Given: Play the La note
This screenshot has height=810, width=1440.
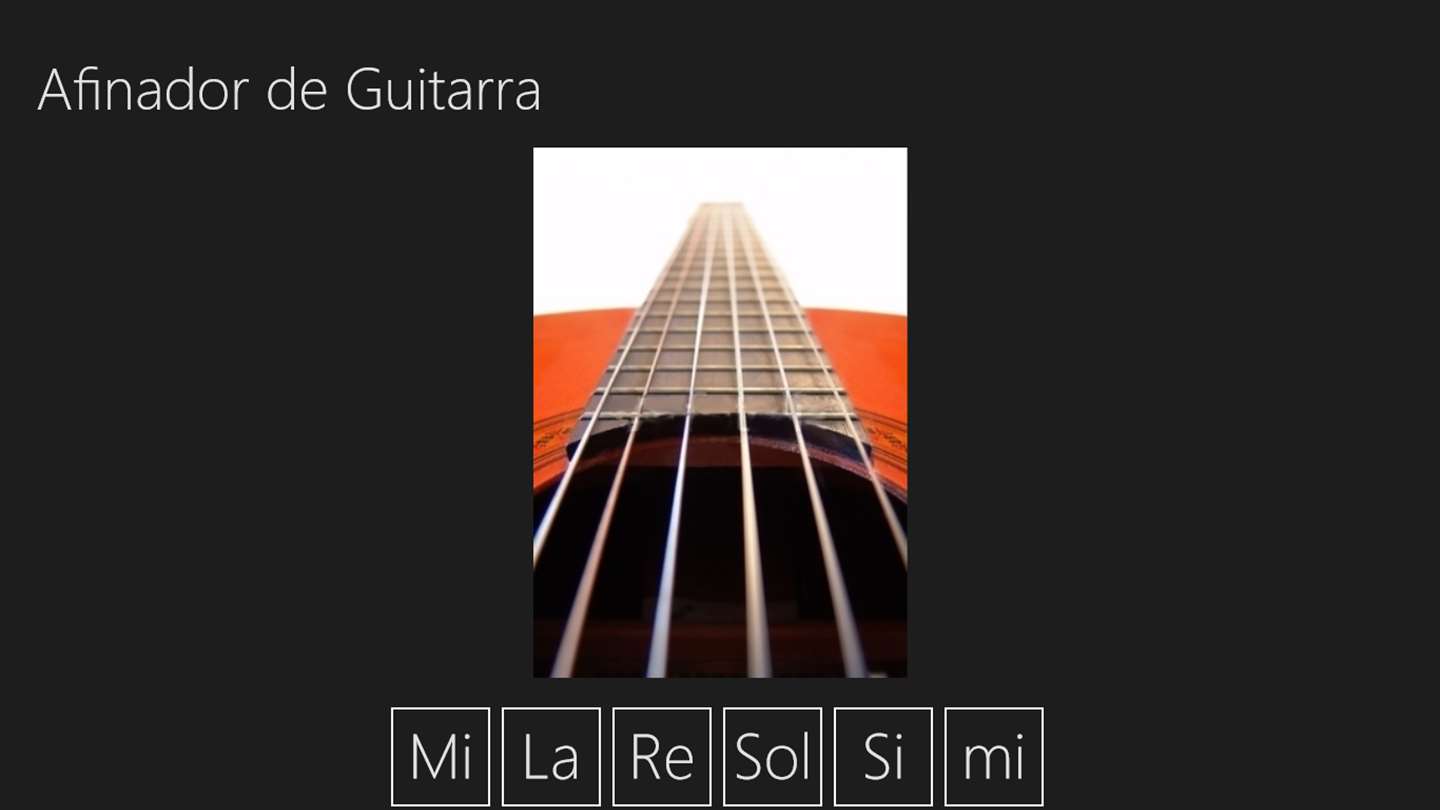Looking at the screenshot, I should pyautogui.click(x=551, y=757).
